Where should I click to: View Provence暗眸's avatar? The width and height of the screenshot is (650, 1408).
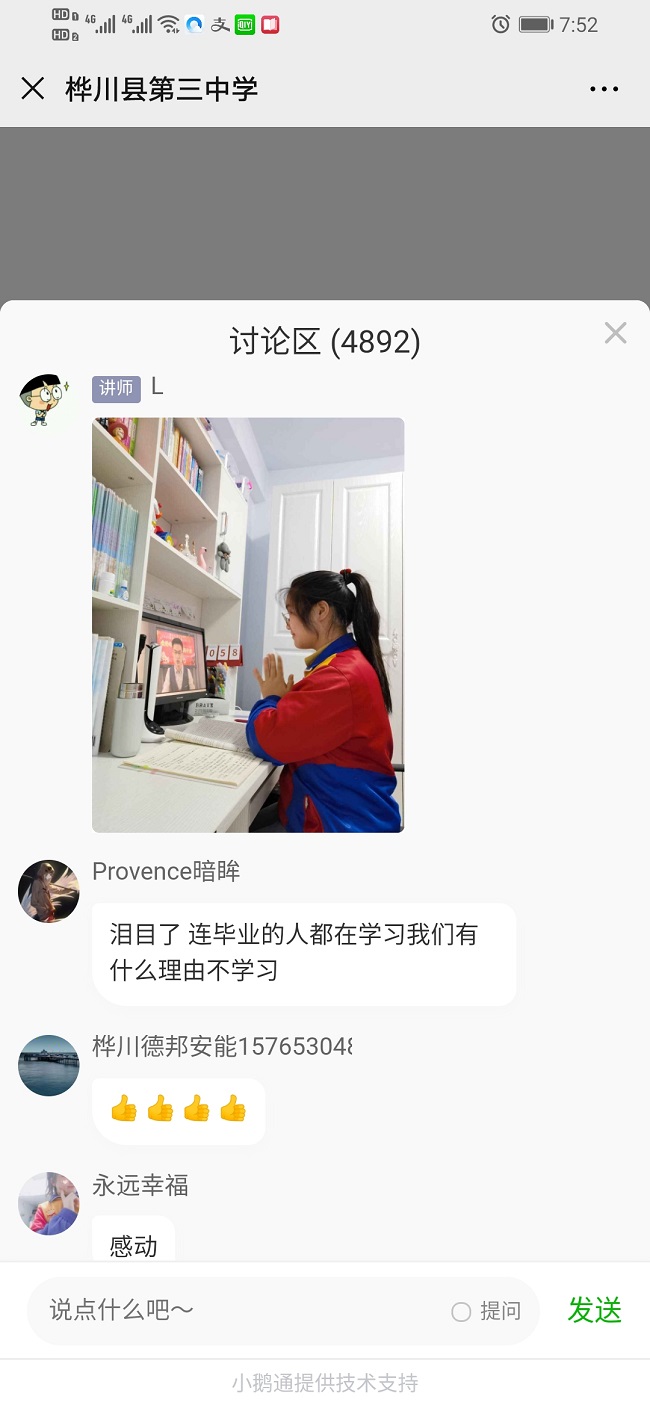(48, 891)
